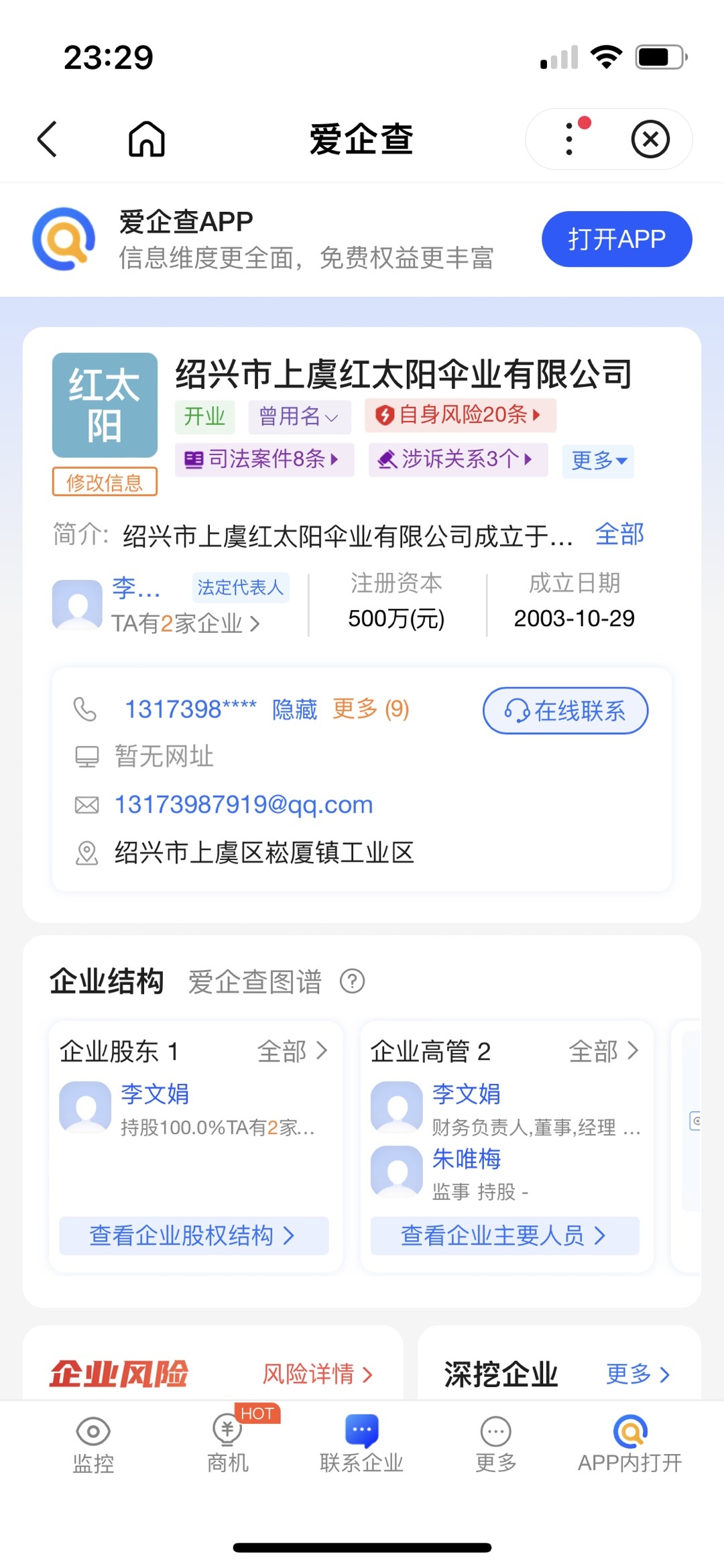Tap 修改信息 under the company logo
The width and height of the screenshot is (724, 1568).
105,482
